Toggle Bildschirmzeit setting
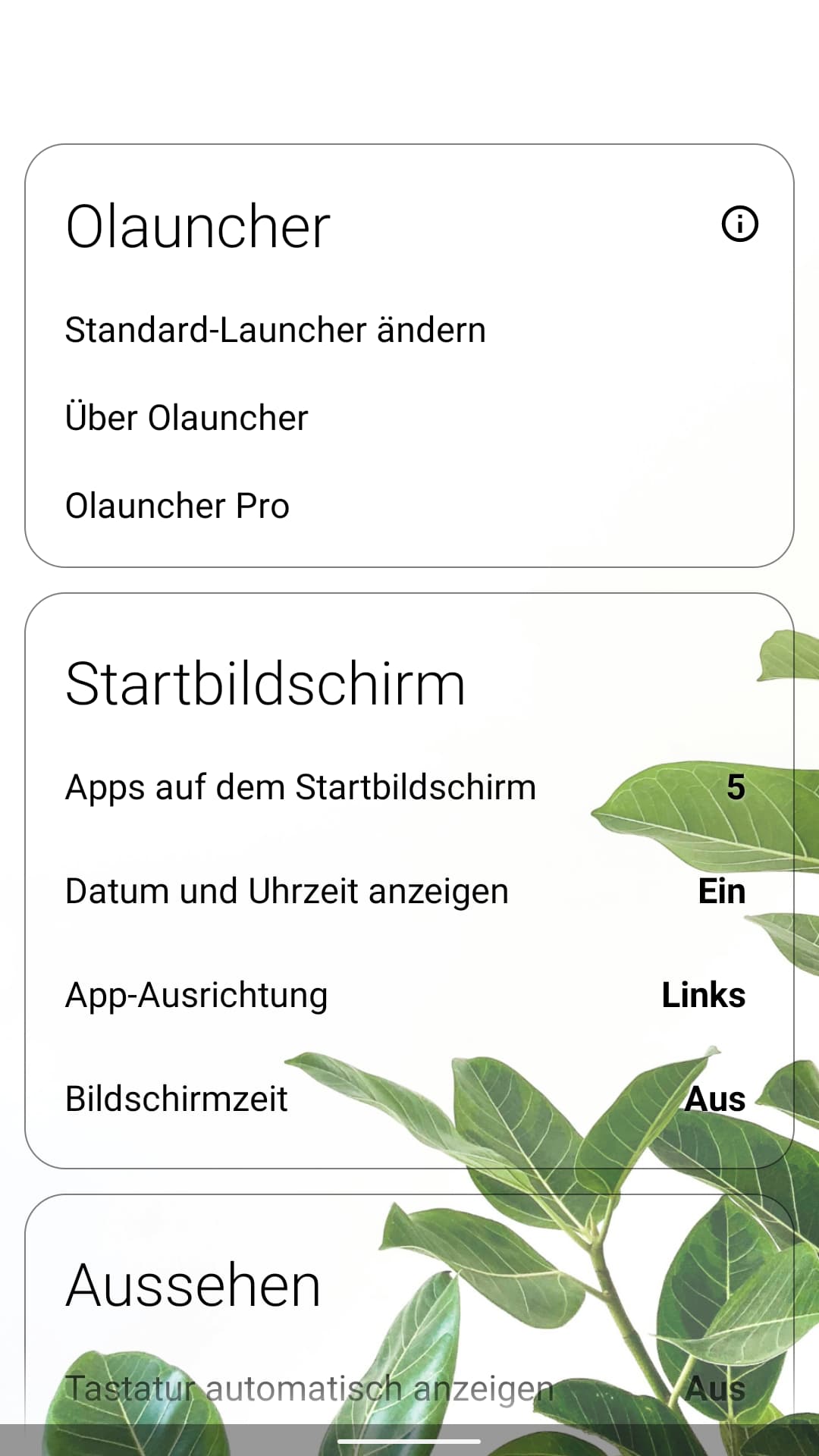819x1456 pixels. pyautogui.click(x=714, y=1099)
